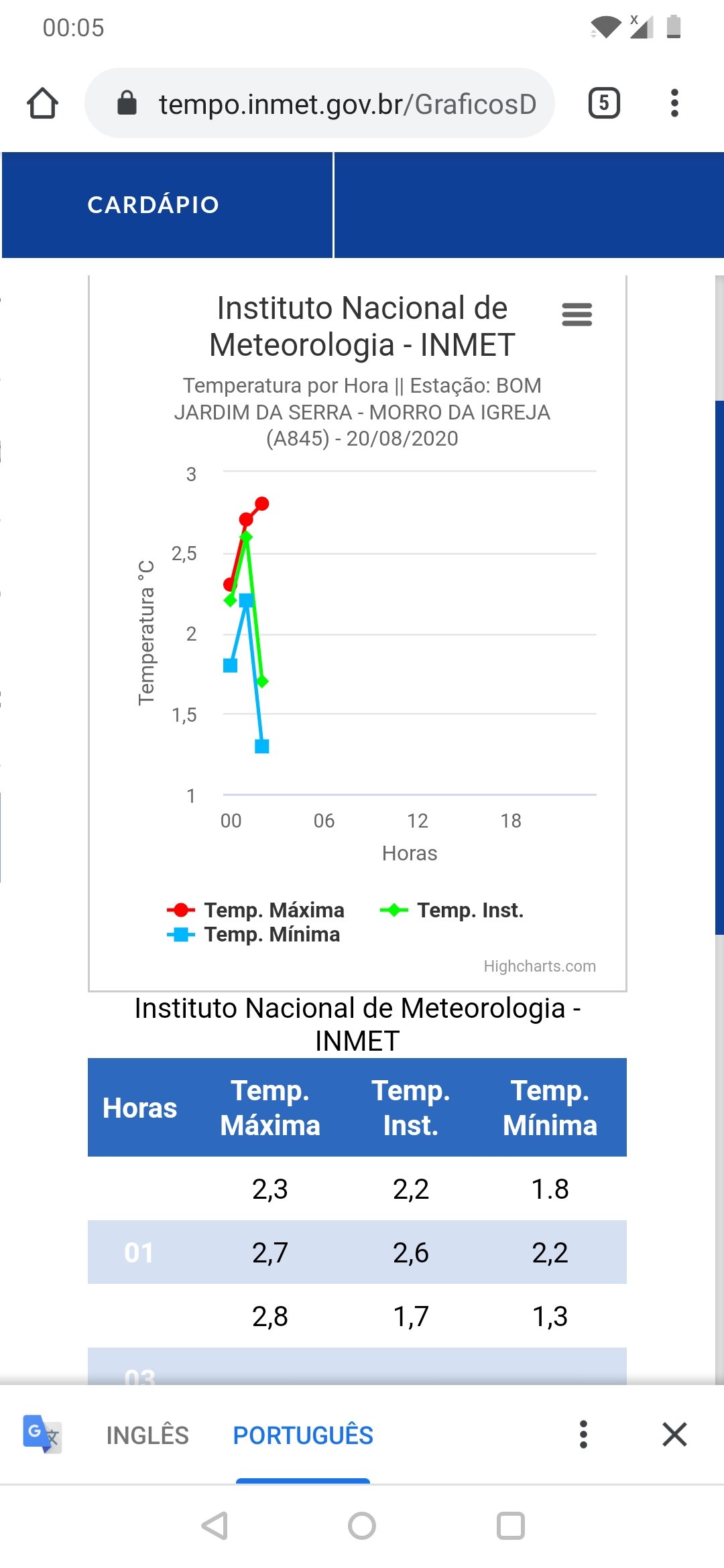Open Chrome's three-dot overflow menu
This screenshot has width=724, height=1568.
(x=674, y=103)
